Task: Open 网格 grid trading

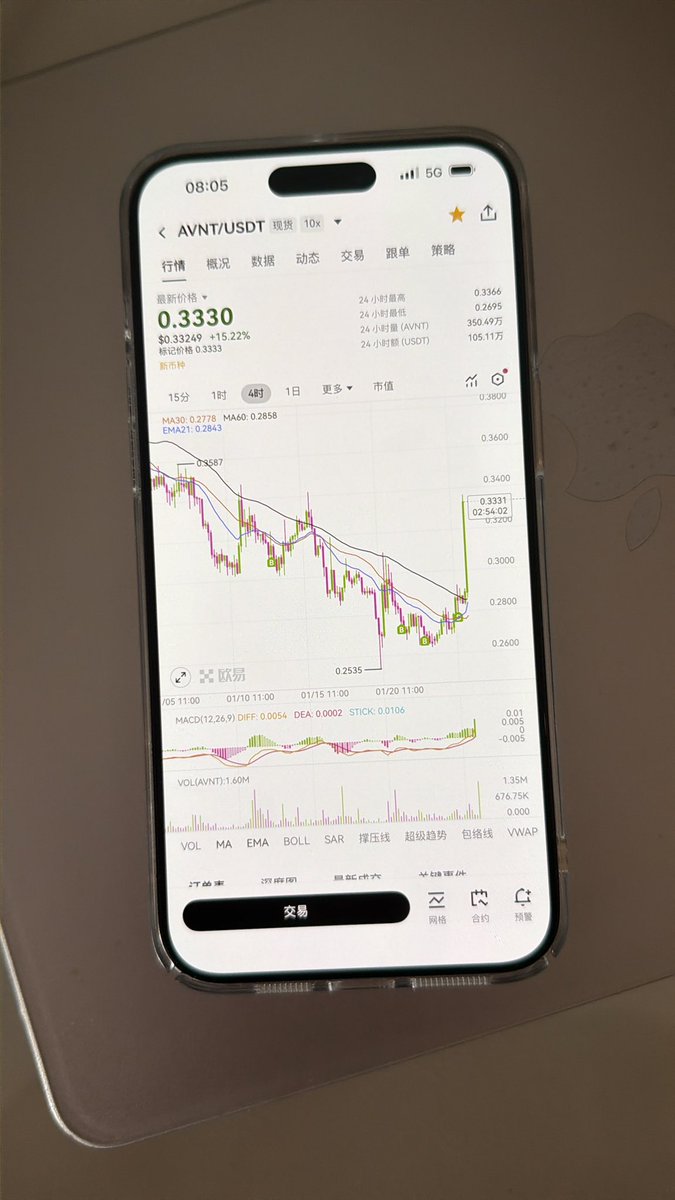Action: (x=437, y=904)
